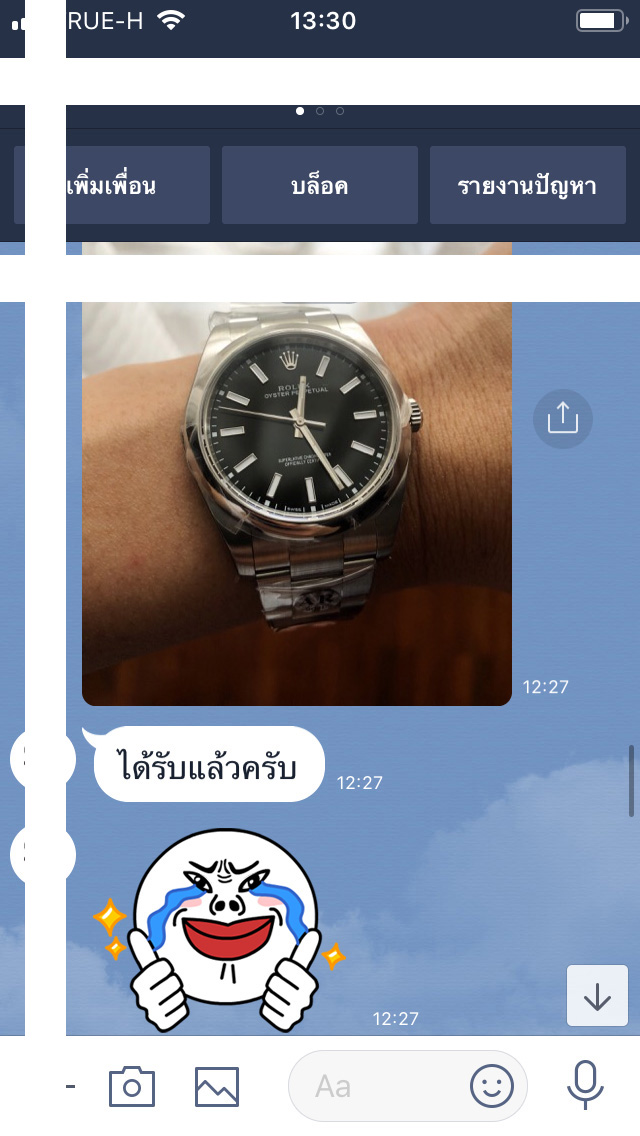The width and height of the screenshot is (640, 1136).
Task: Report a problem via รายงานปัญหา
Action: (x=527, y=186)
